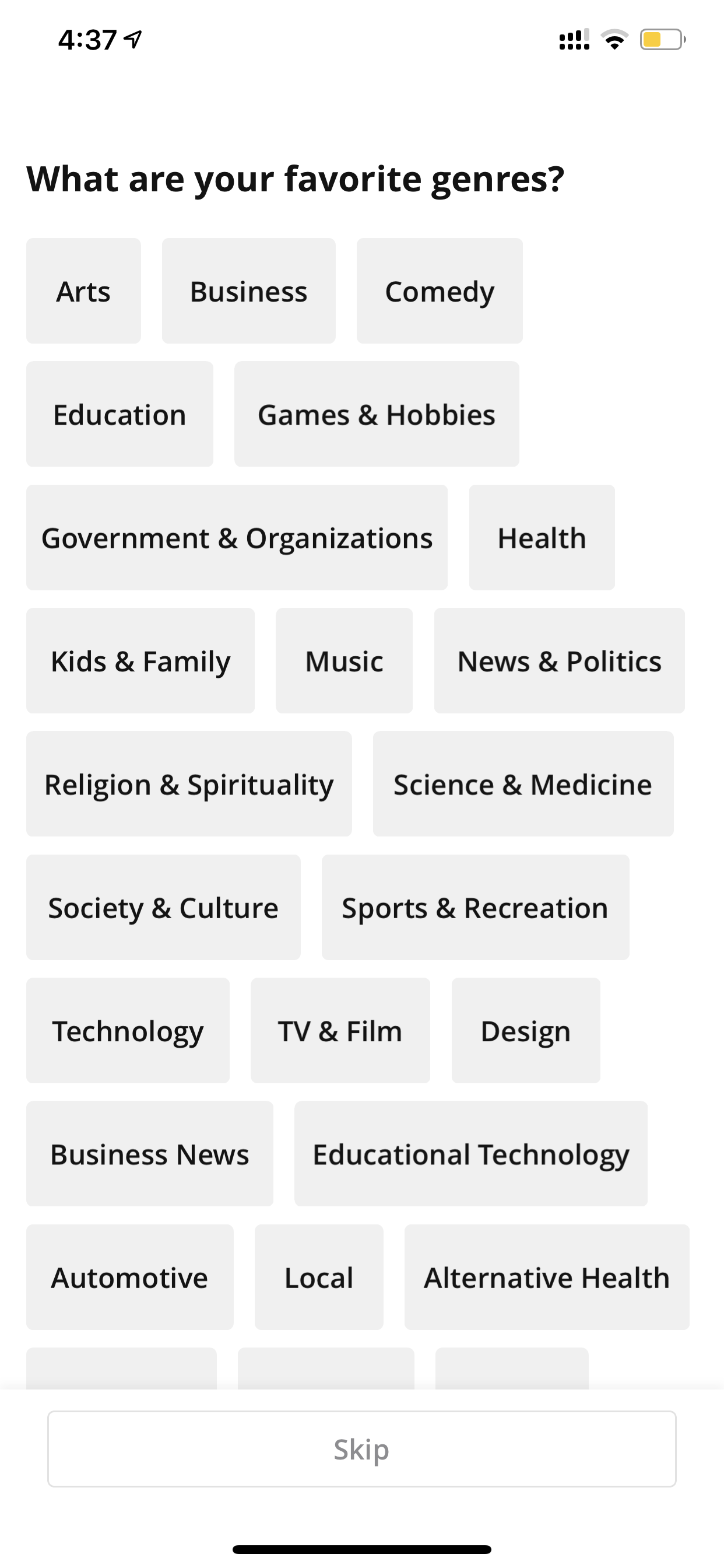724x1568 pixels.
Task: Pick Kids & Family
Action: point(140,660)
